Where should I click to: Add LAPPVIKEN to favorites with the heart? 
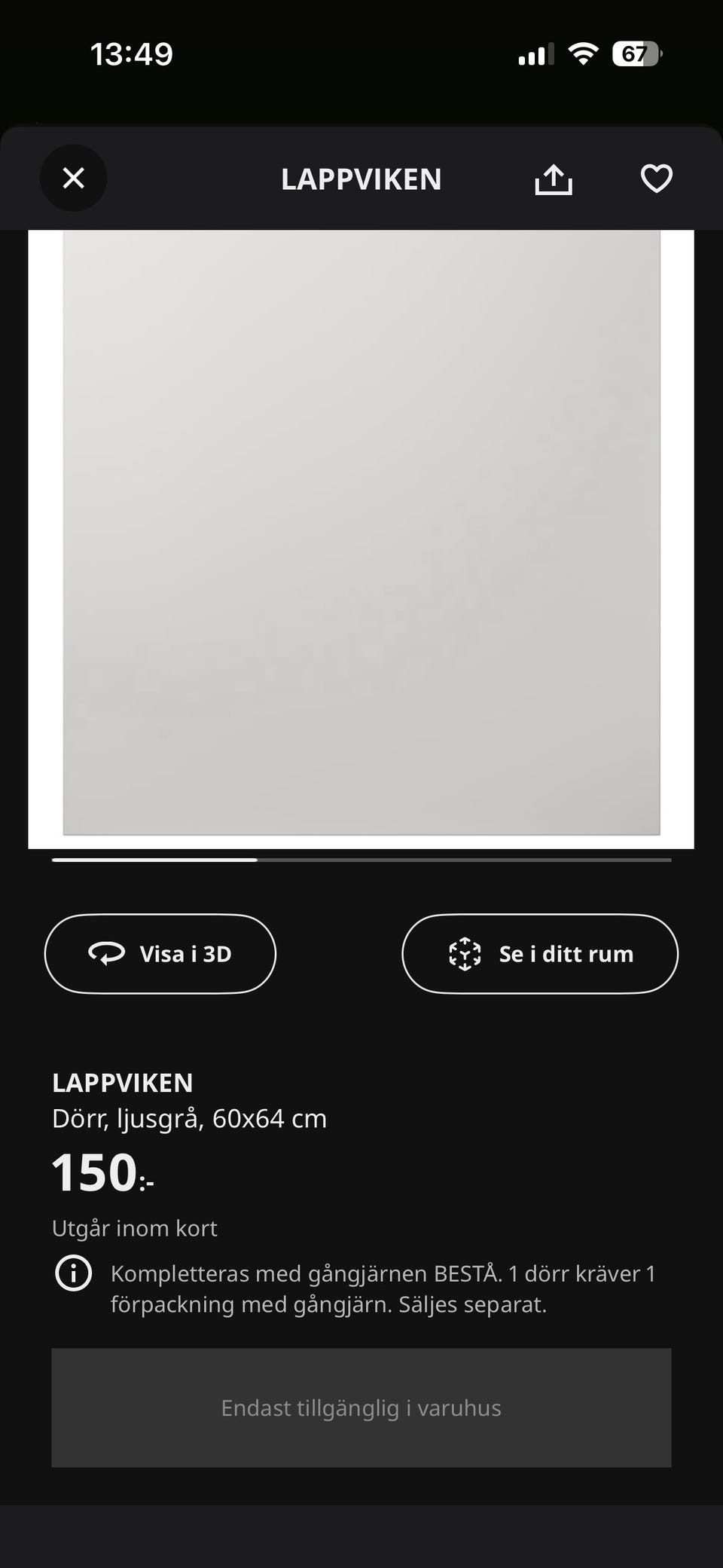[656, 178]
